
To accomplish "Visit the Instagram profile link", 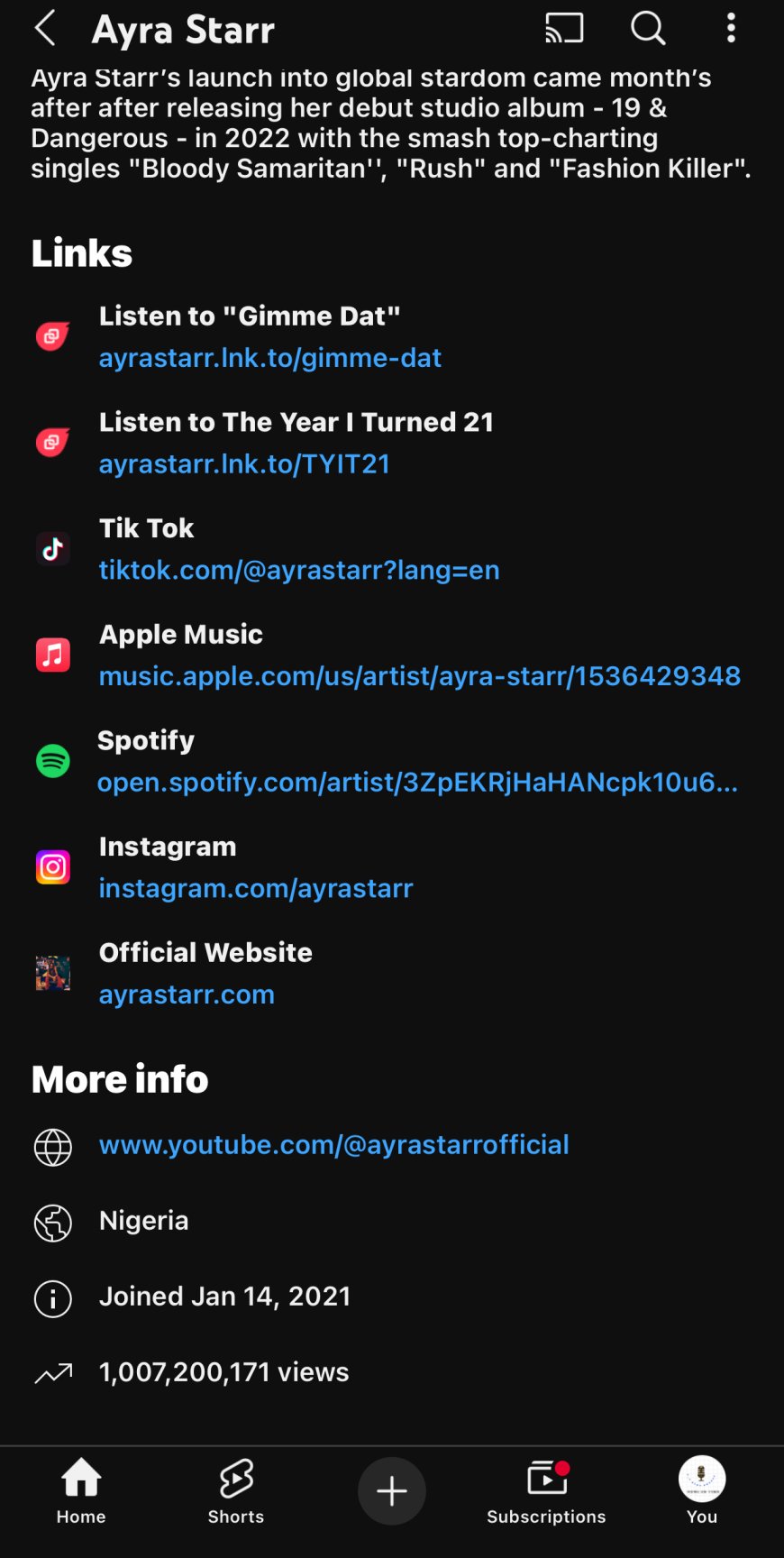I will [256, 888].
